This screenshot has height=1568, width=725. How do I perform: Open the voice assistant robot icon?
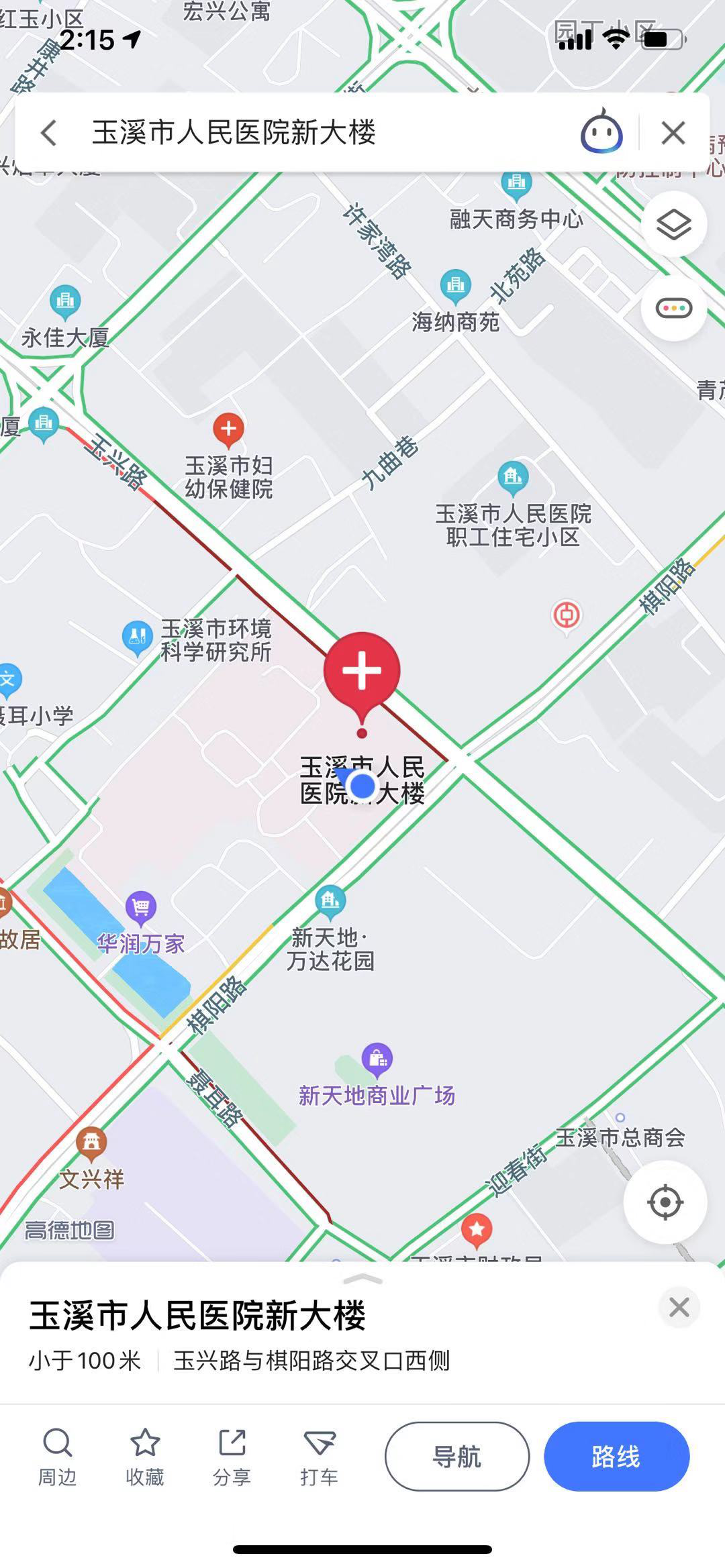click(601, 132)
